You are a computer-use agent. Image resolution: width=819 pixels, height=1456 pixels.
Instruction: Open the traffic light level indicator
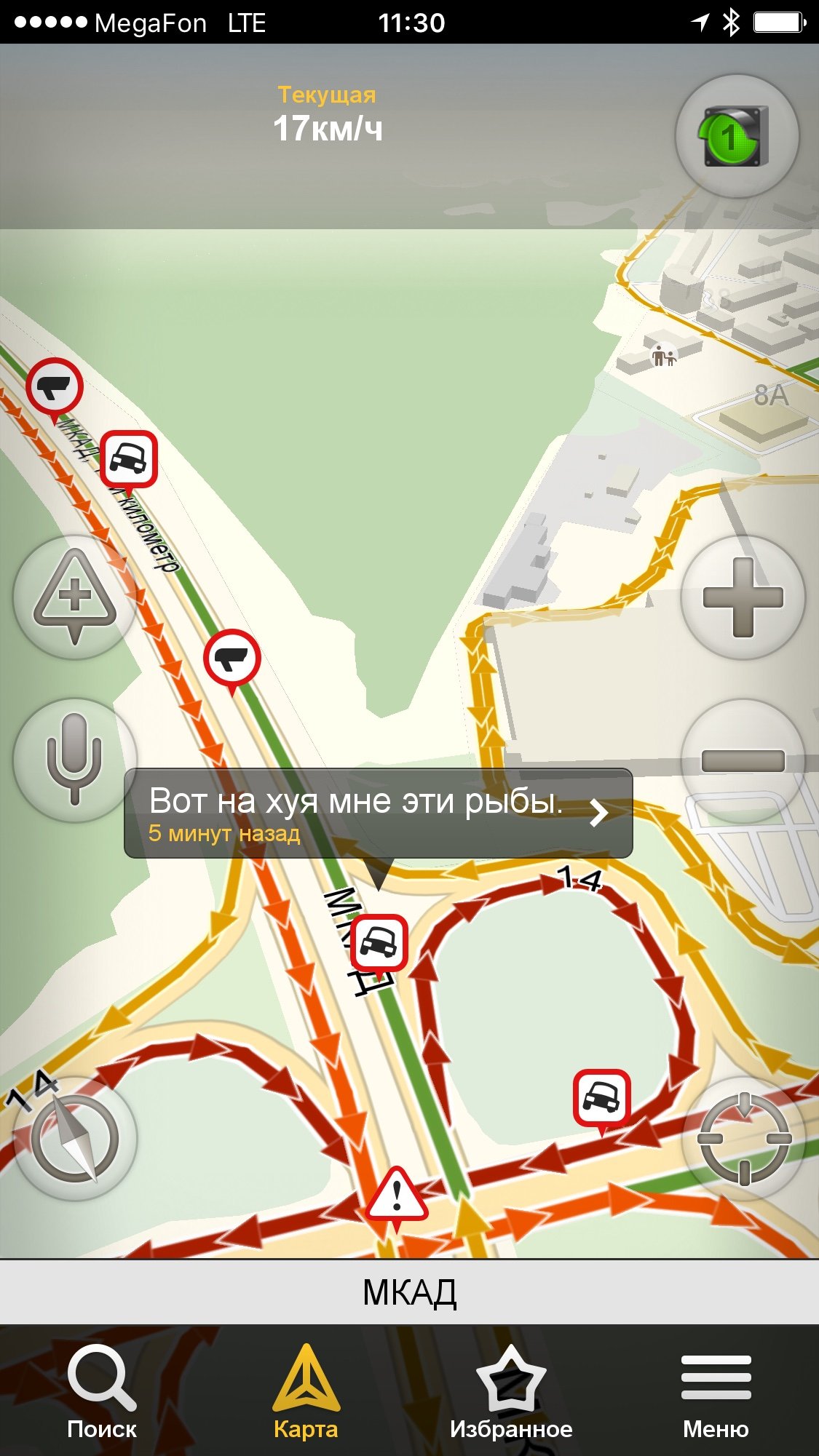point(737,136)
